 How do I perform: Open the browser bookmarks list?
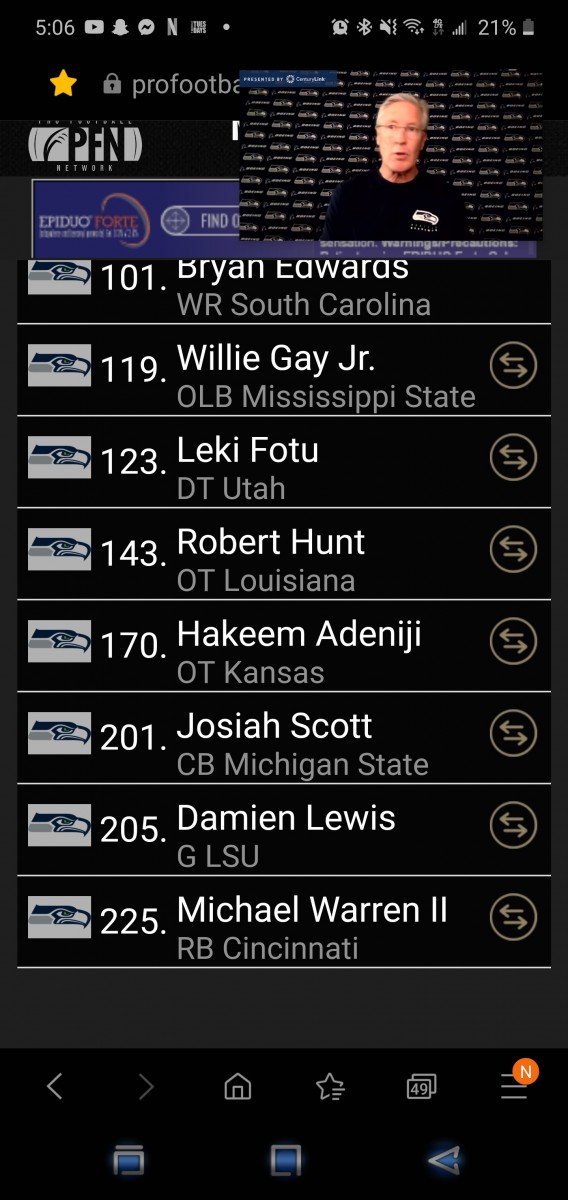click(x=330, y=1086)
